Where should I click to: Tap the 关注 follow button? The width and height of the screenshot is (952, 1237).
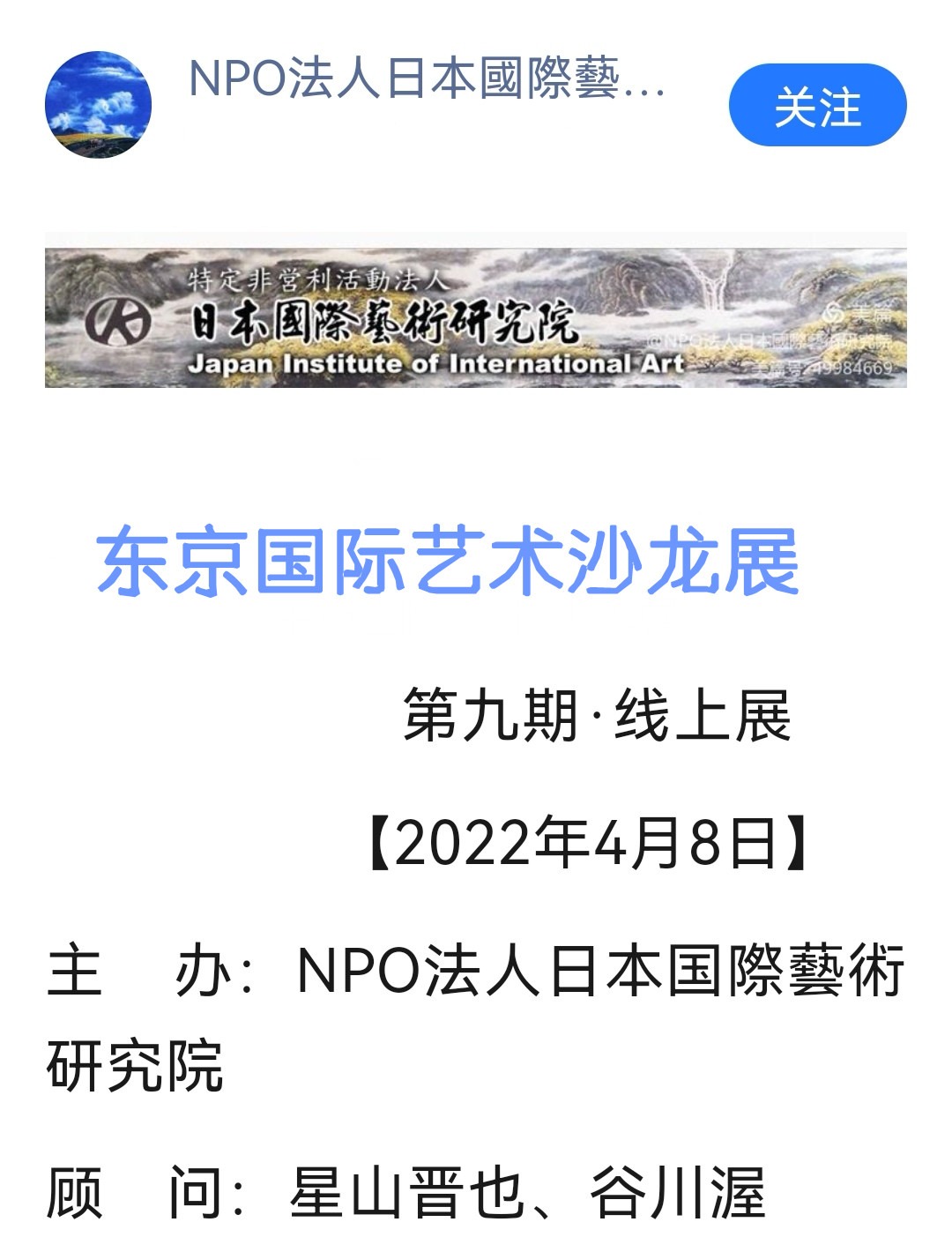[x=817, y=106]
